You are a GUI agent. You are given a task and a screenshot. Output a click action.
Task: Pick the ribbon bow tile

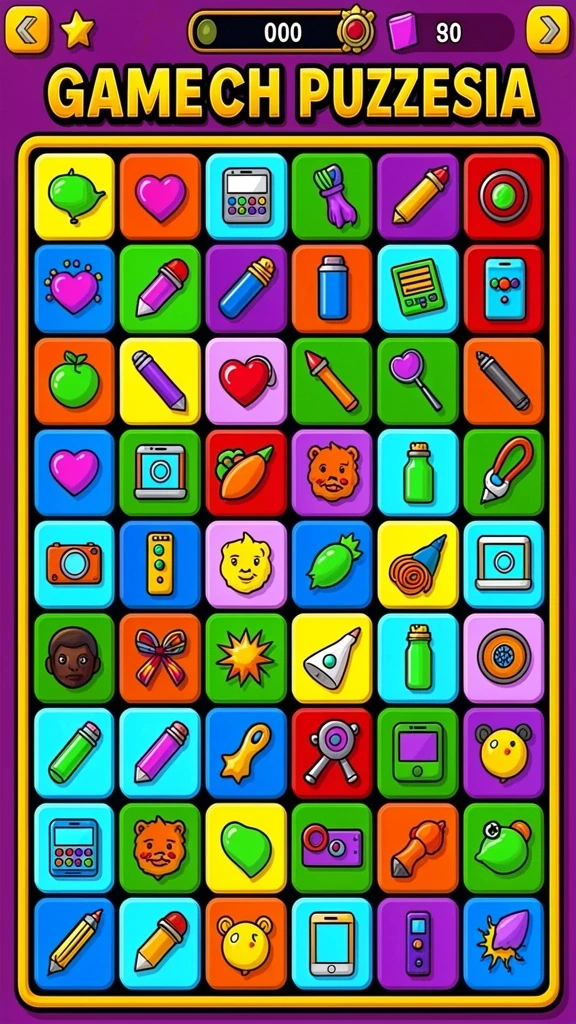(160, 658)
